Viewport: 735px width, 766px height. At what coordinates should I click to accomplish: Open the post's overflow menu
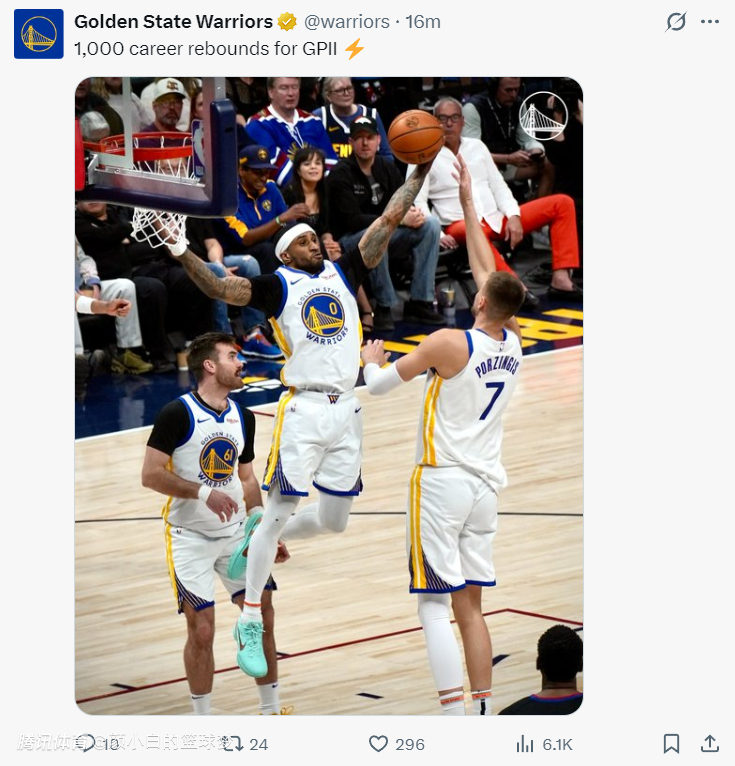coord(710,21)
